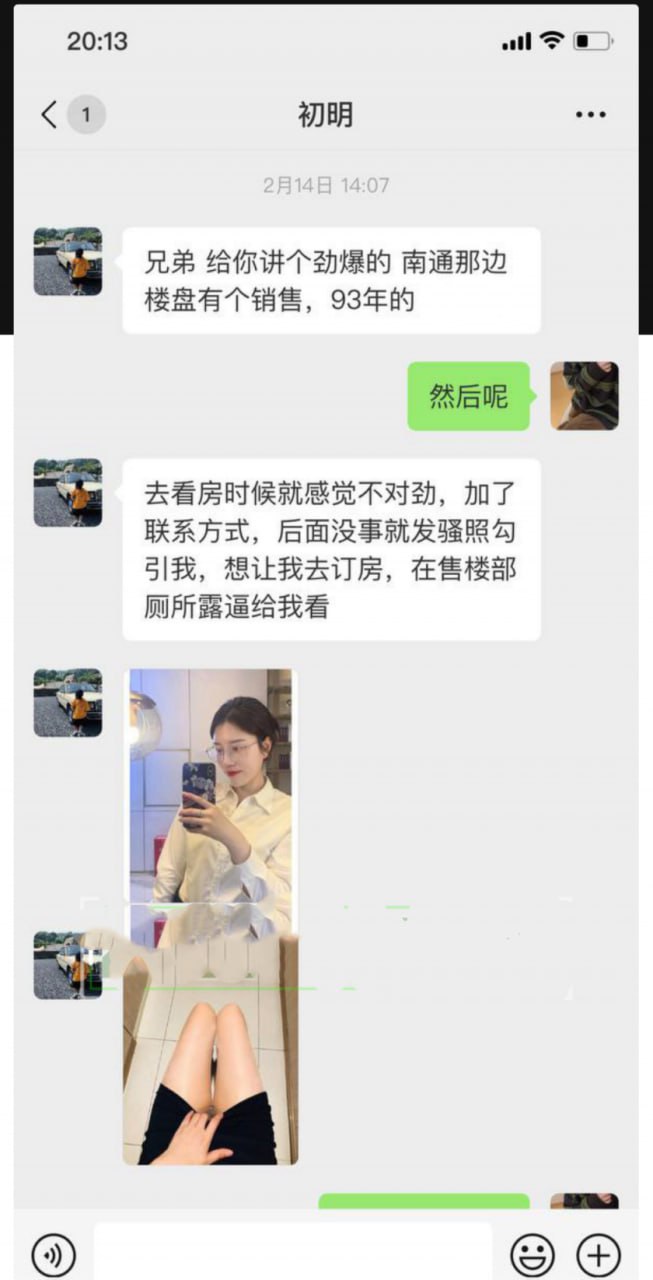View the mirror selfie photo message
Image resolution: width=653 pixels, height=1280 pixels.
(x=210, y=785)
